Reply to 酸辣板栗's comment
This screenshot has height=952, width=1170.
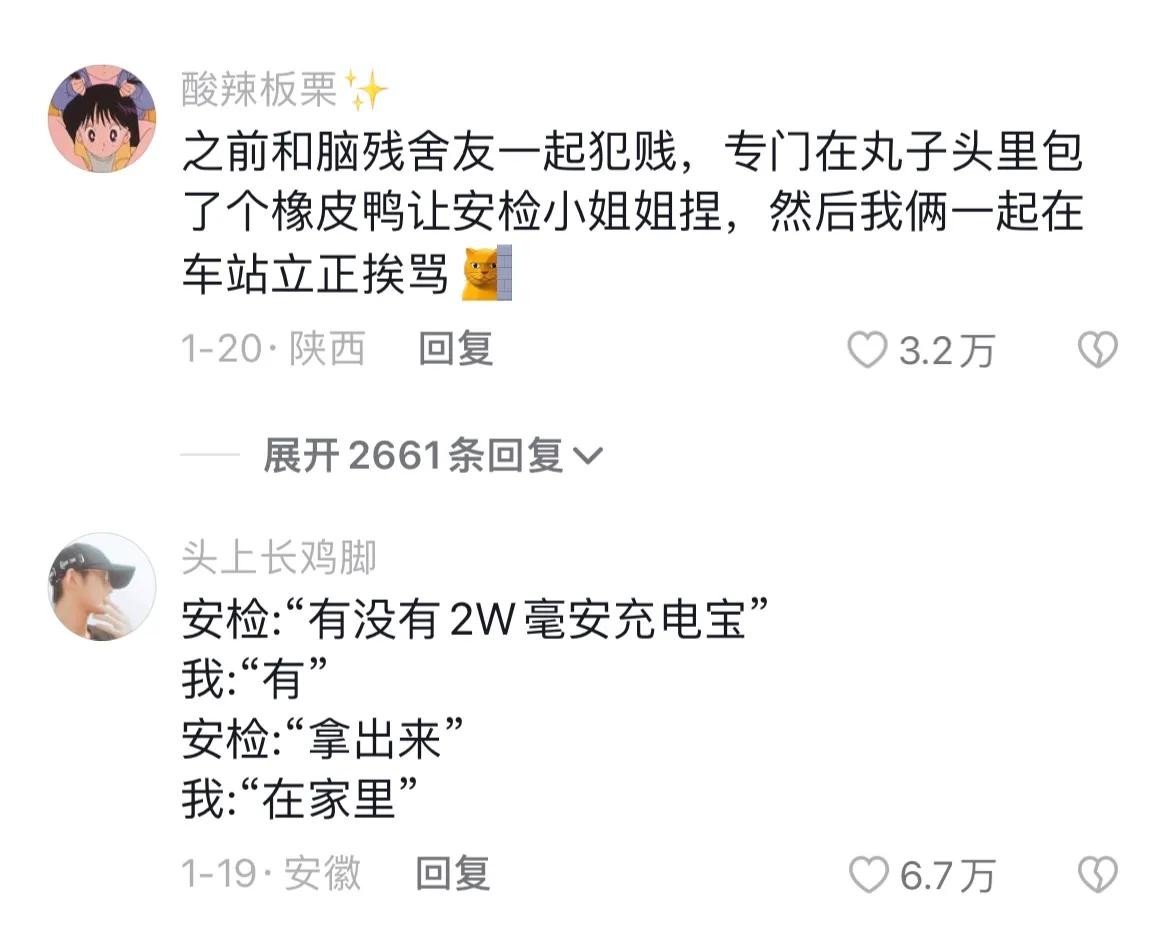click(455, 349)
